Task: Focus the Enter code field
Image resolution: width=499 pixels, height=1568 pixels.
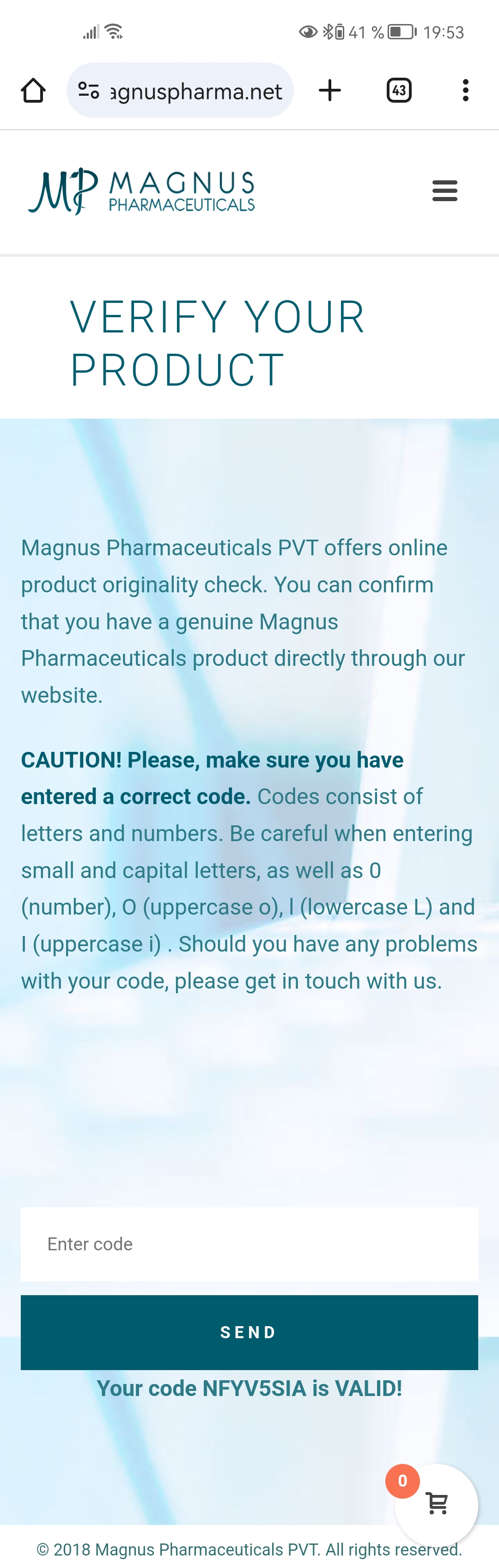Action: click(249, 1243)
